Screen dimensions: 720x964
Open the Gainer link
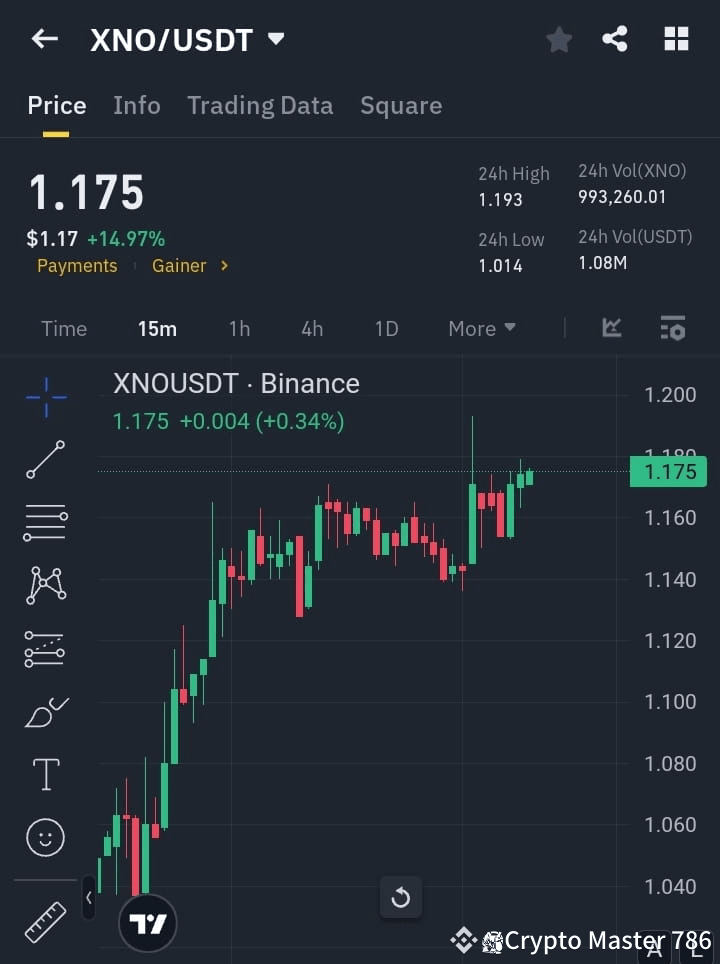(x=179, y=265)
